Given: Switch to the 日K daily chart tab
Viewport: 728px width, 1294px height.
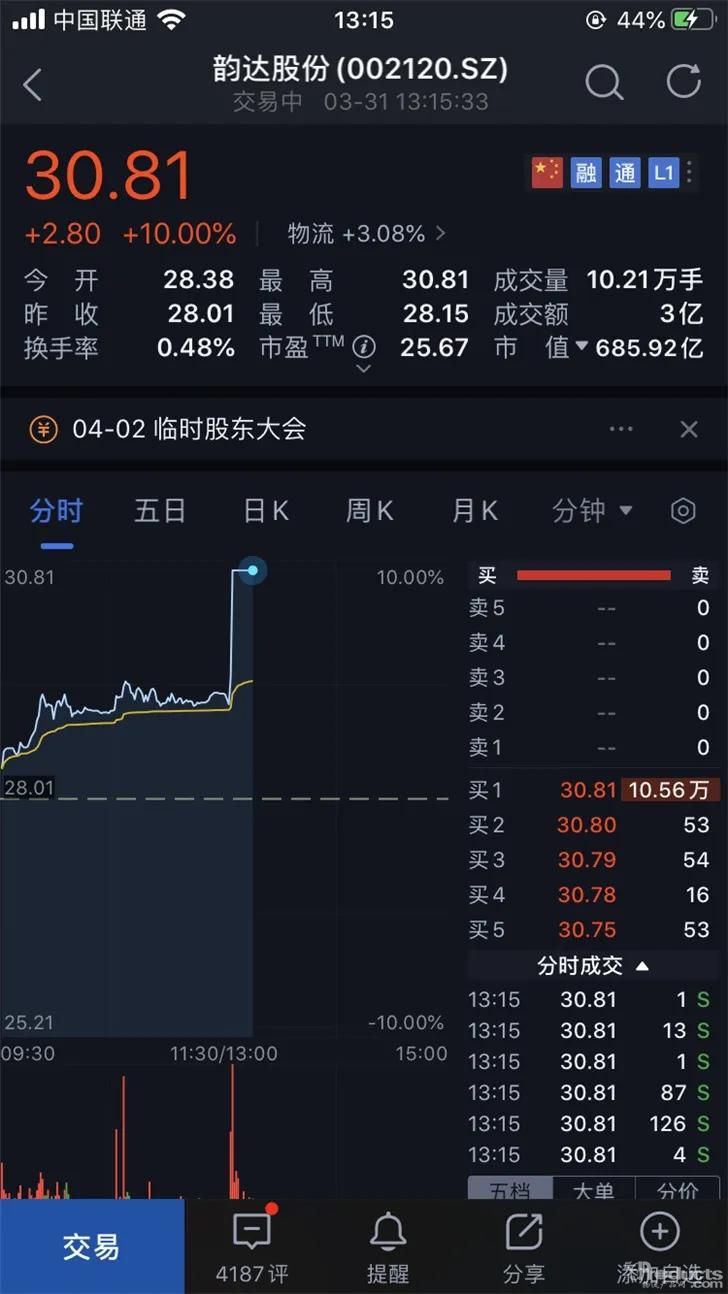Looking at the screenshot, I should click(x=264, y=510).
